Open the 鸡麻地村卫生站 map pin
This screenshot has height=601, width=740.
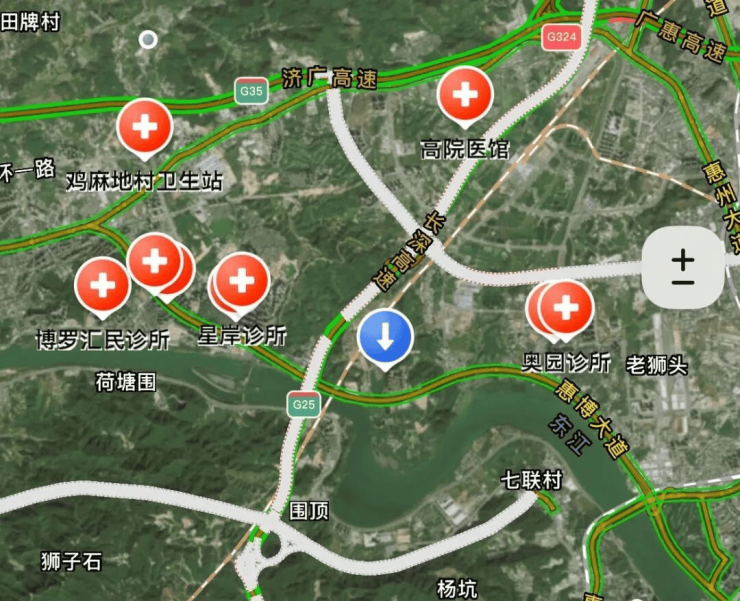click(x=145, y=126)
